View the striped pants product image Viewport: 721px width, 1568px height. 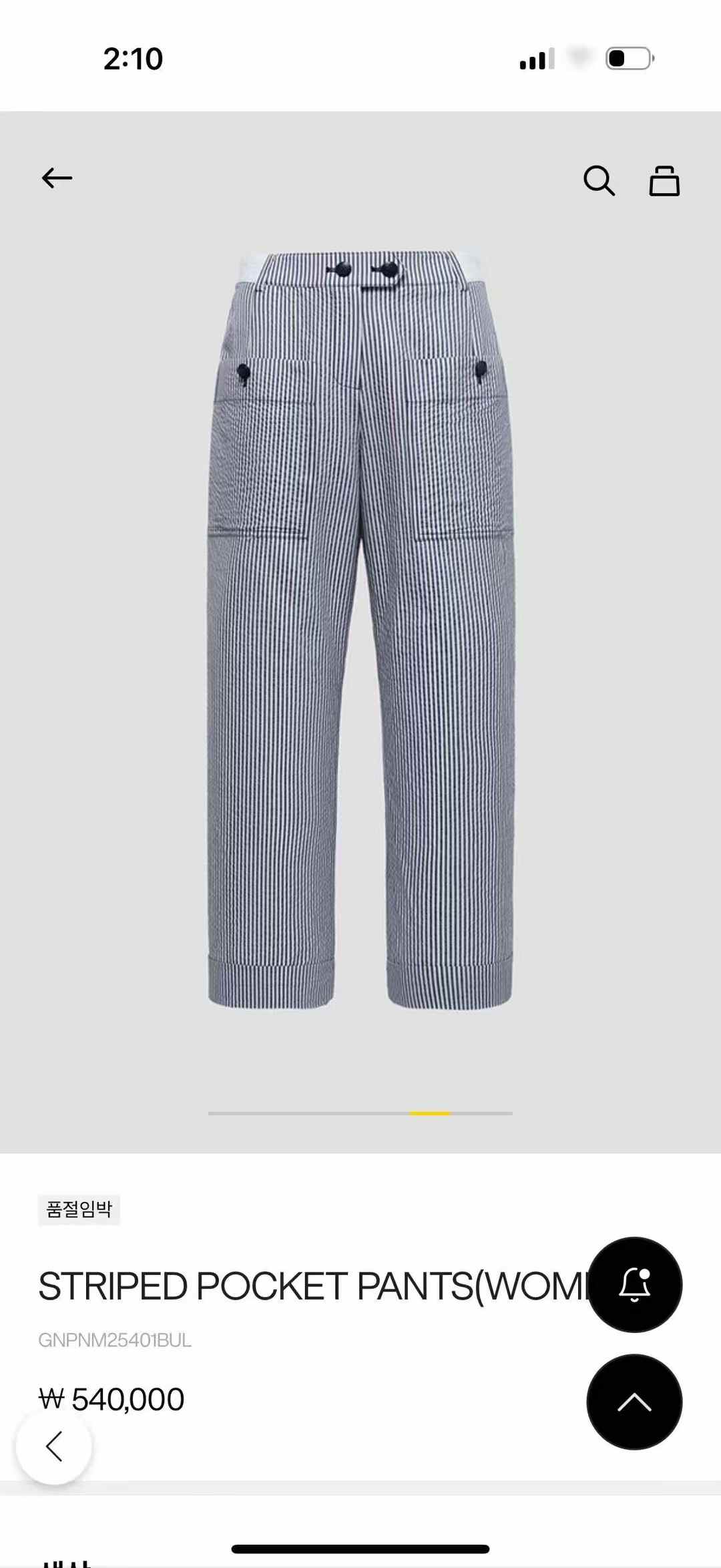click(360, 630)
